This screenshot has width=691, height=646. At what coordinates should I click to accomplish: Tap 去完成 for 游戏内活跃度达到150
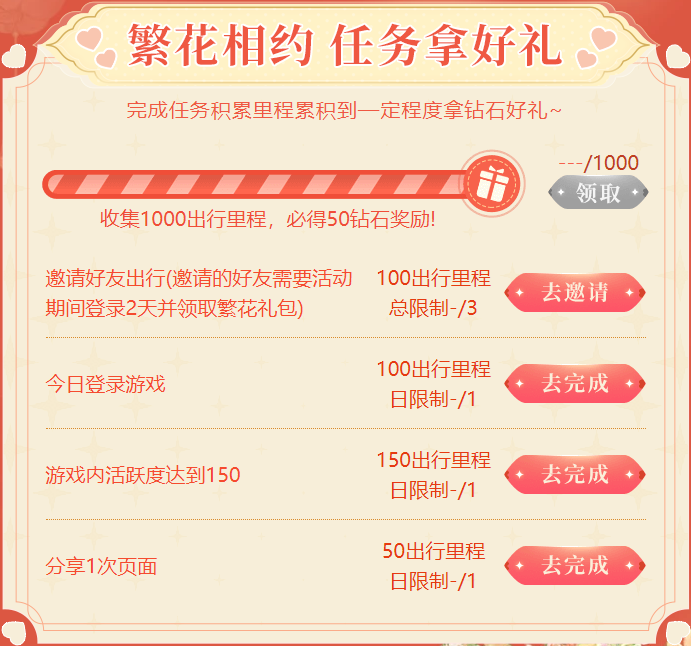pos(575,474)
